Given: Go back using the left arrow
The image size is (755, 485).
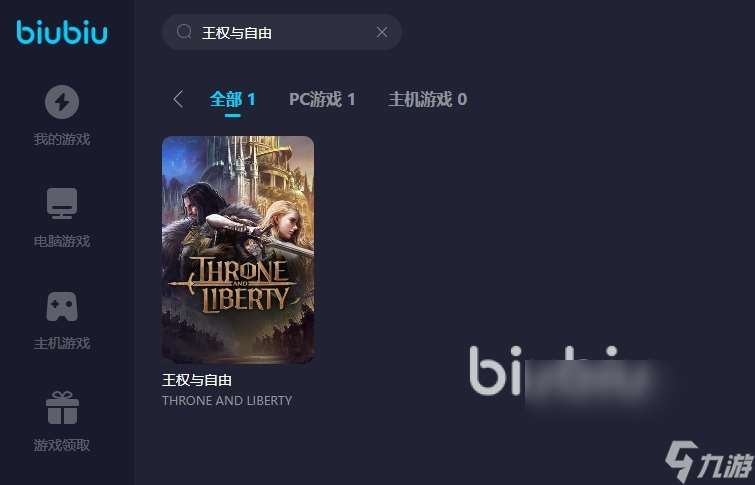Looking at the screenshot, I should tap(178, 99).
